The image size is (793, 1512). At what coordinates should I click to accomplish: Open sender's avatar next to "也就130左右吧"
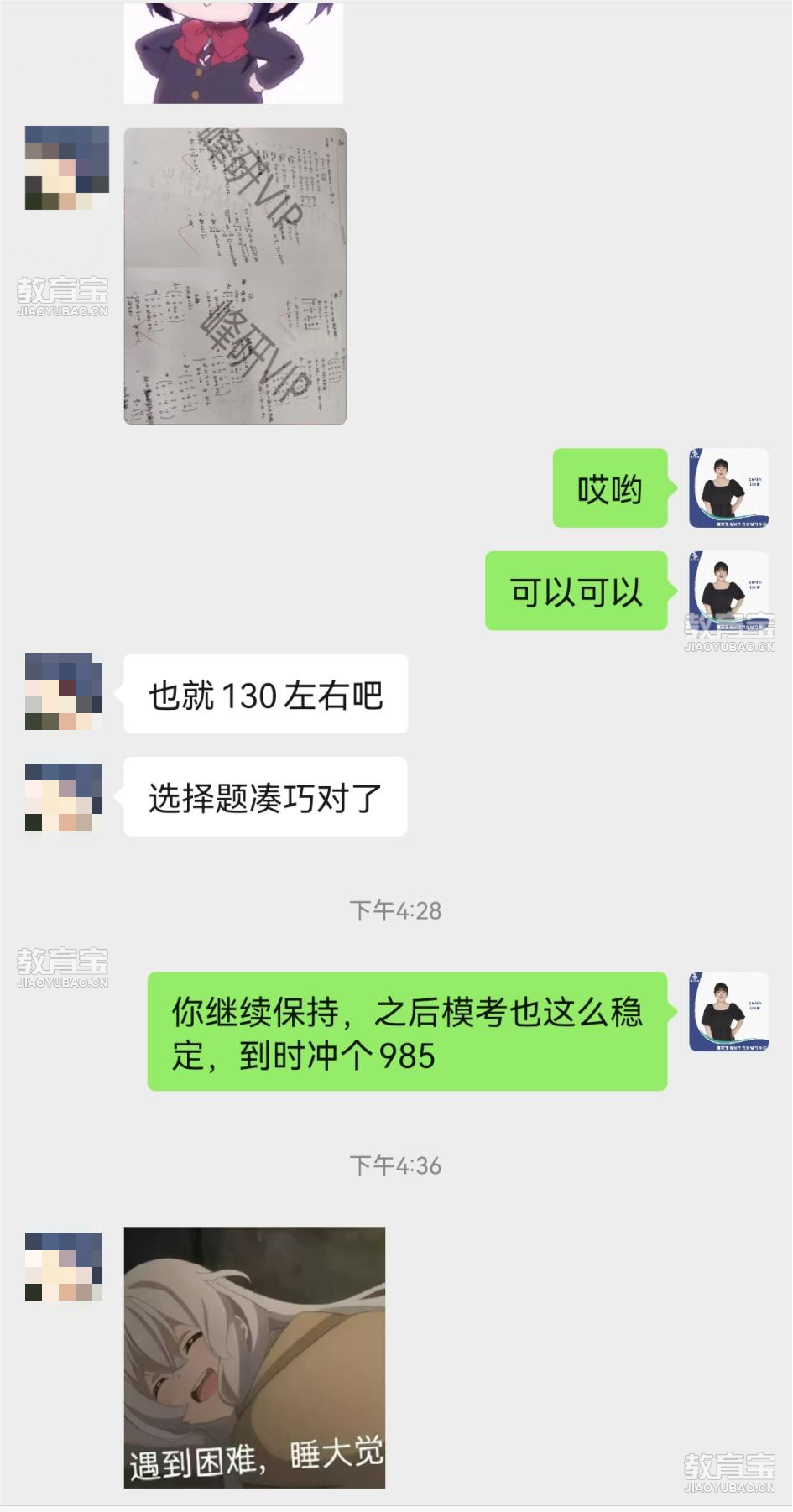pyautogui.click(x=64, y=691)
